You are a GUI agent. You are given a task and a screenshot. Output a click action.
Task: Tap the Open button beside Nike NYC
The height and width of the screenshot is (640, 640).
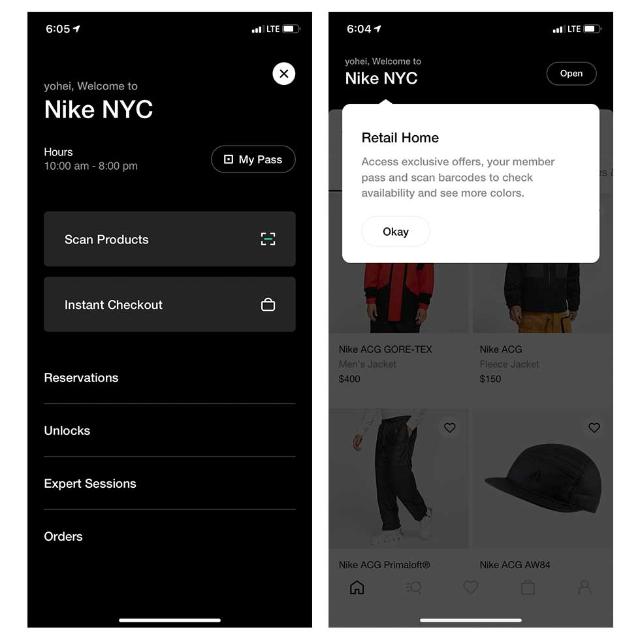(x=571, y=73)
